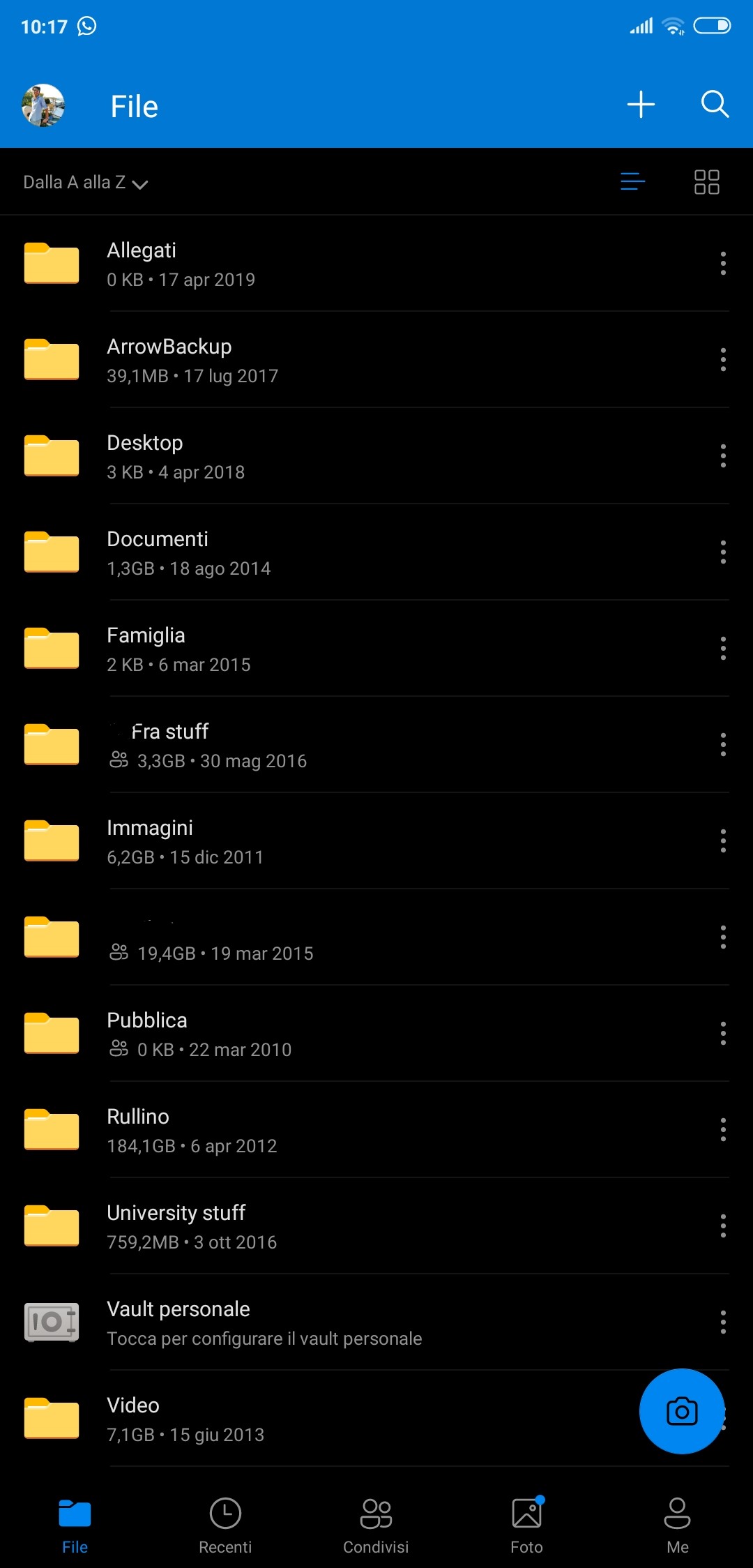The width and height of the screenshot is (753, 1568).
Task: Open options menu for University stuff
Action: pos(723,1226)
